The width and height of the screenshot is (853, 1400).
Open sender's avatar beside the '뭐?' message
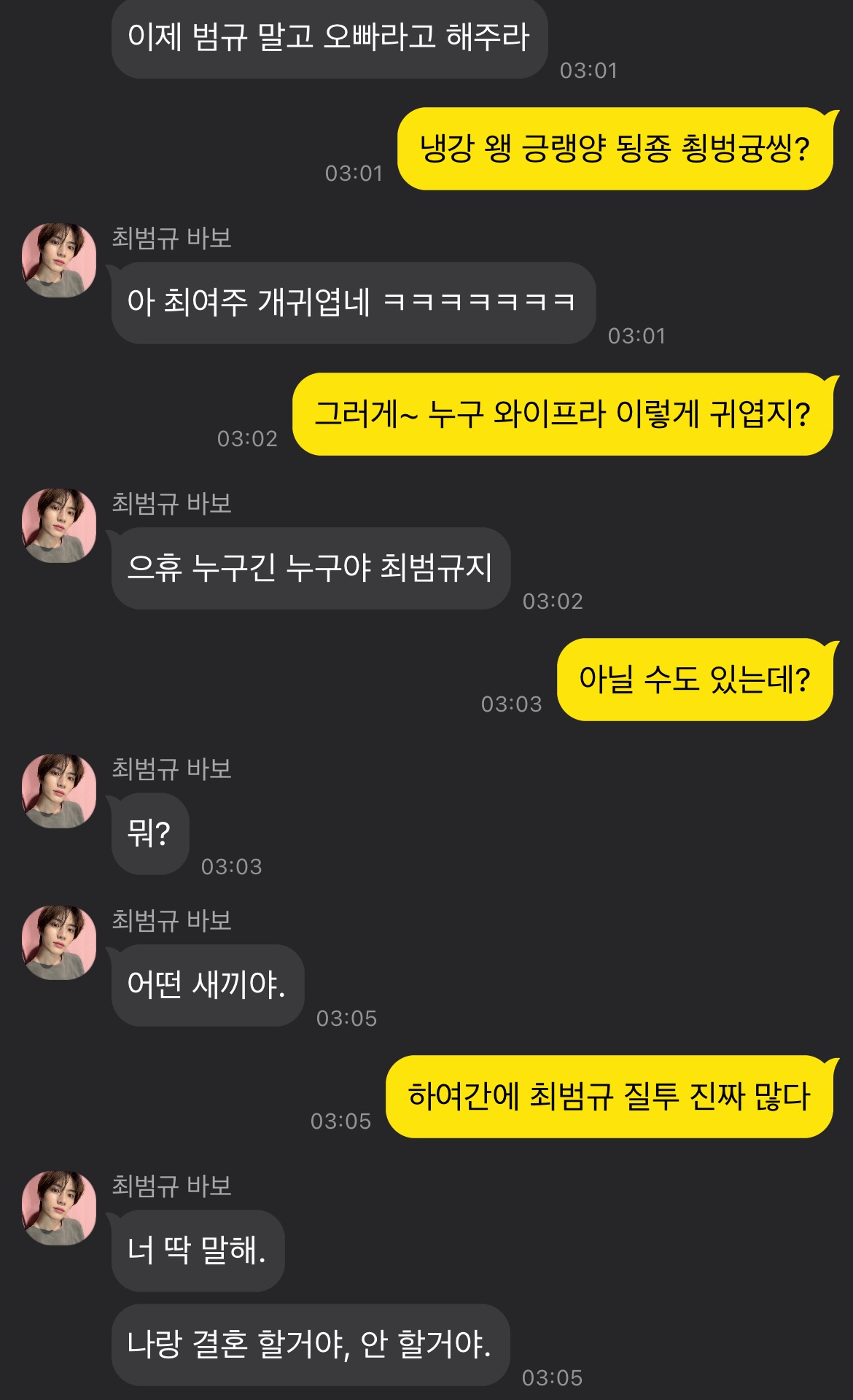pyautogui.click(x=59, y=790)
